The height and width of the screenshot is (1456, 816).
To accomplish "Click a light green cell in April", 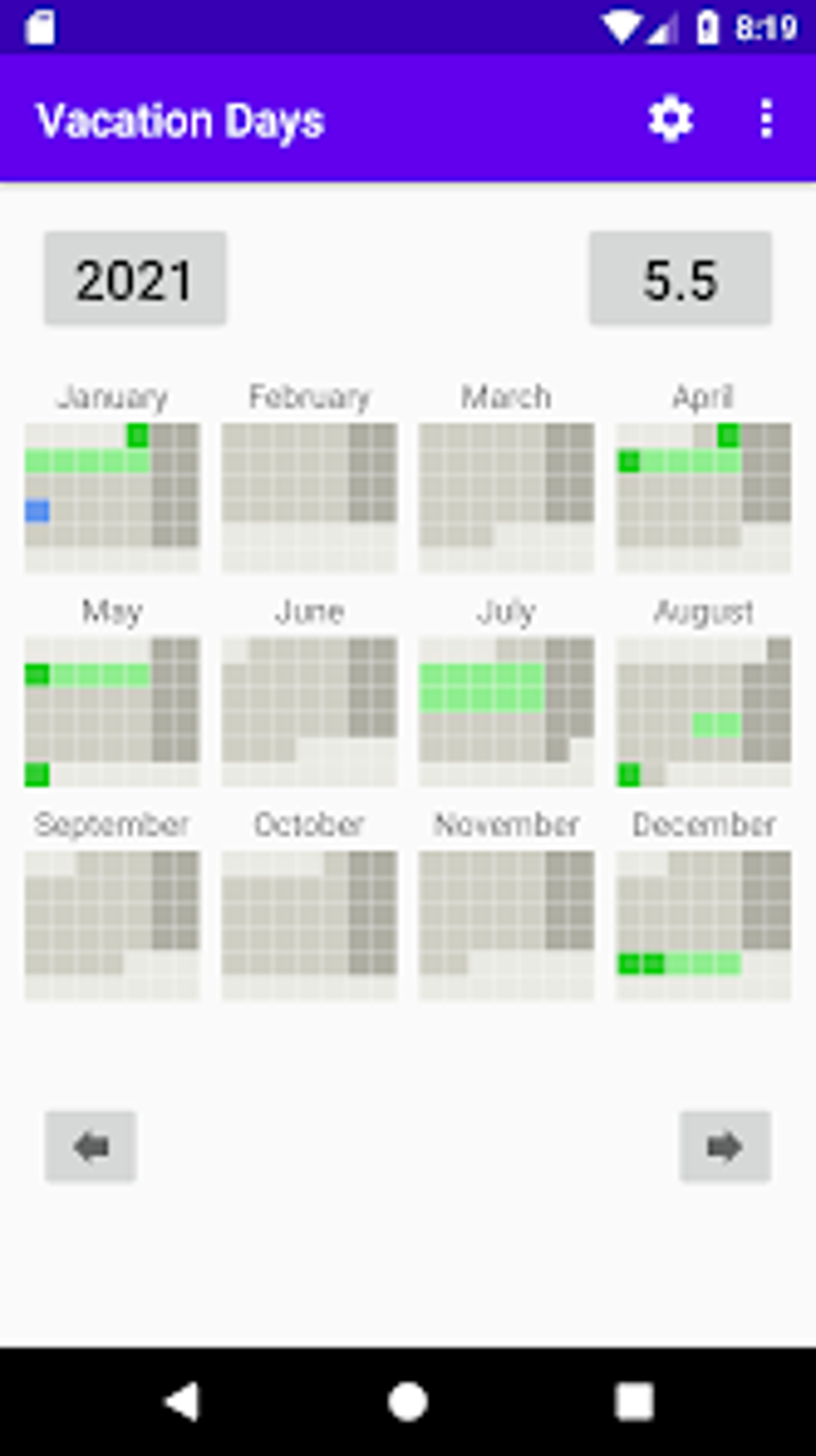I will (680, 462).
